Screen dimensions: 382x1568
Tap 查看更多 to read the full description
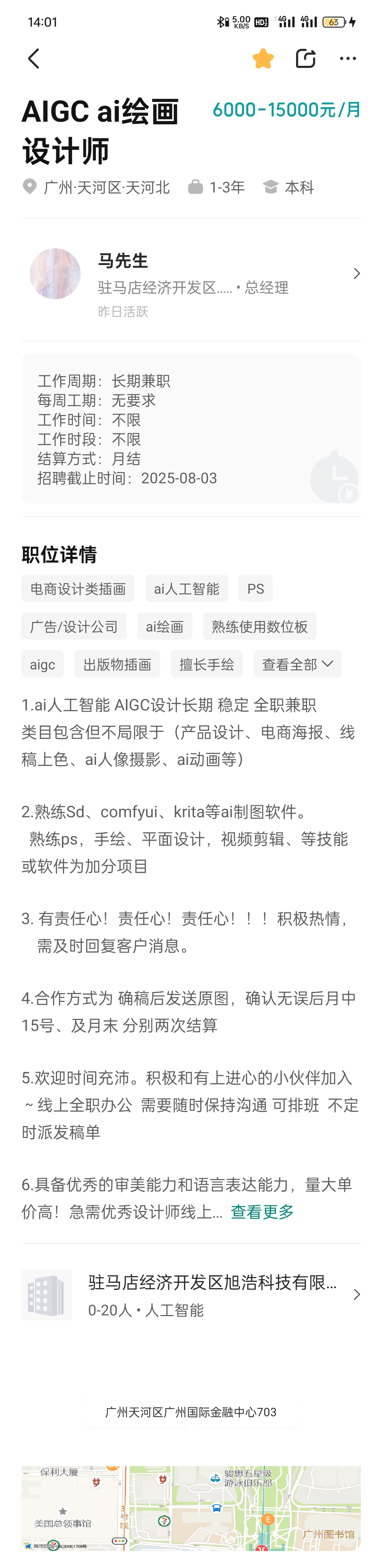(262, 1212)
